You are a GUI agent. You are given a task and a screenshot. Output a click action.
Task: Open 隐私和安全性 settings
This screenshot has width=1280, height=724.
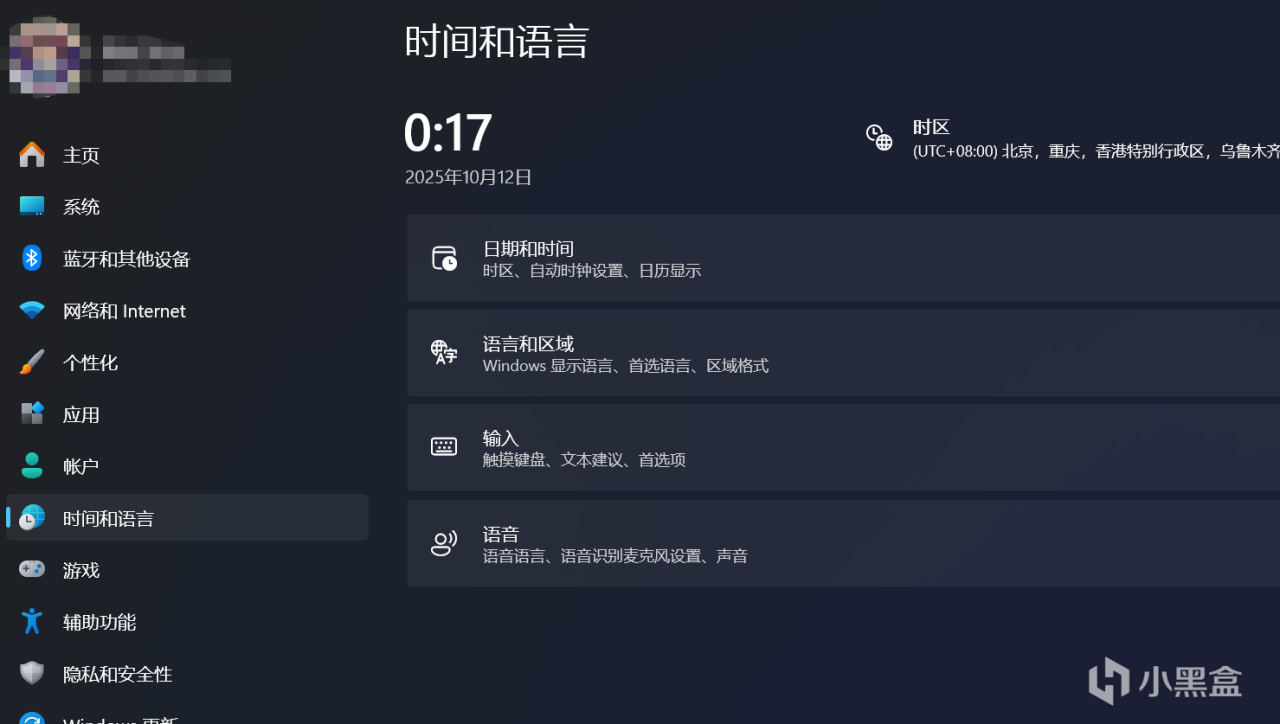[117, 674]
